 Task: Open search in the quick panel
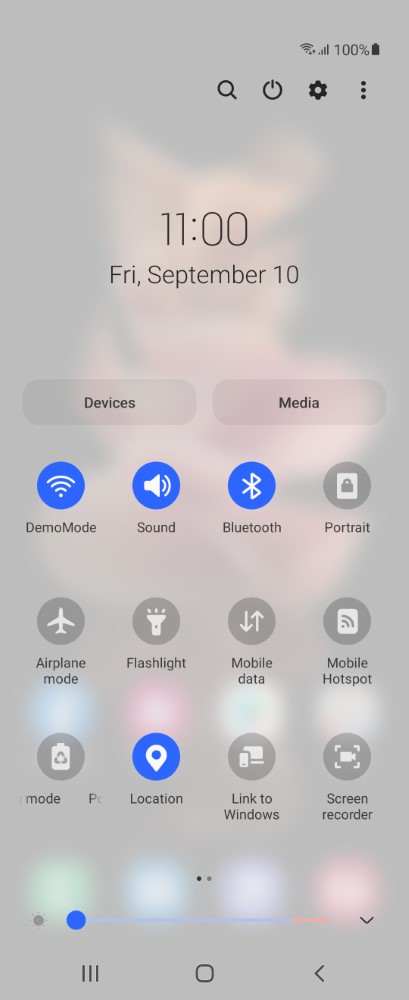click(227, 90)
